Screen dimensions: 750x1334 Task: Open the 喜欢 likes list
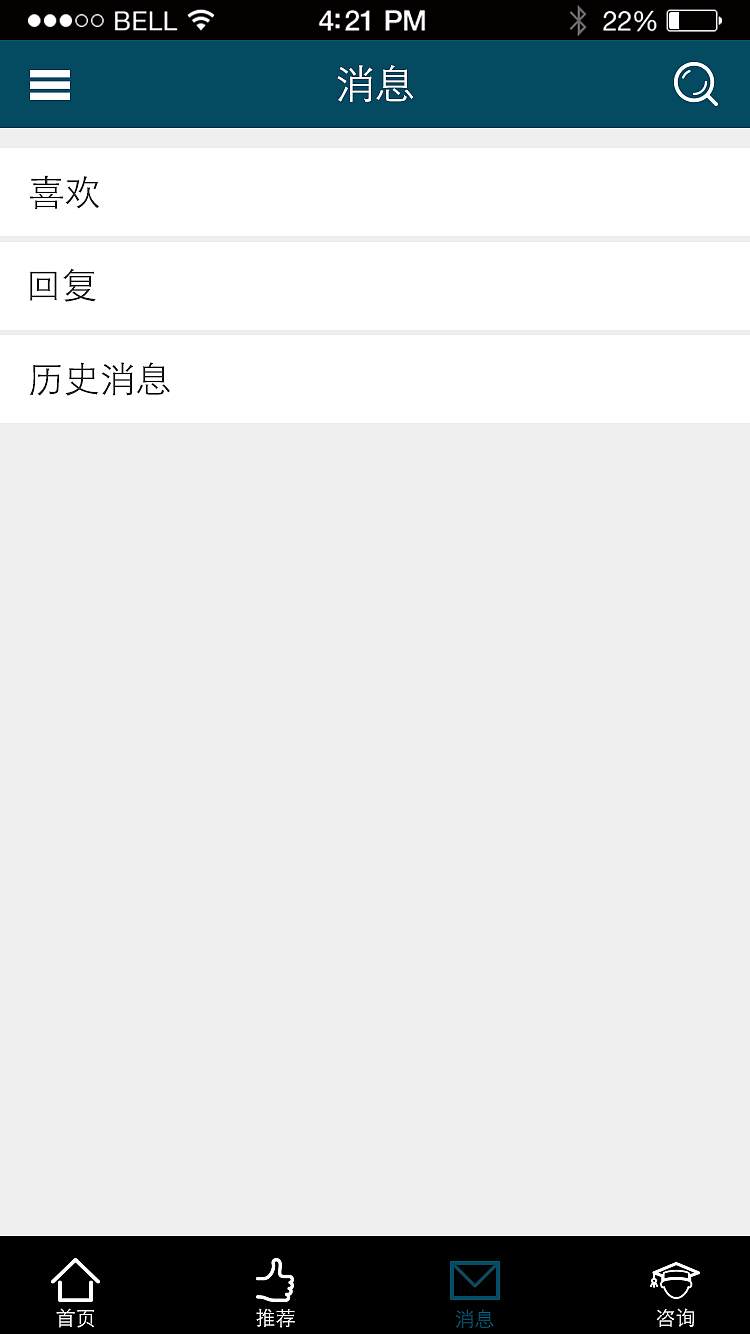tap(375, 192)
